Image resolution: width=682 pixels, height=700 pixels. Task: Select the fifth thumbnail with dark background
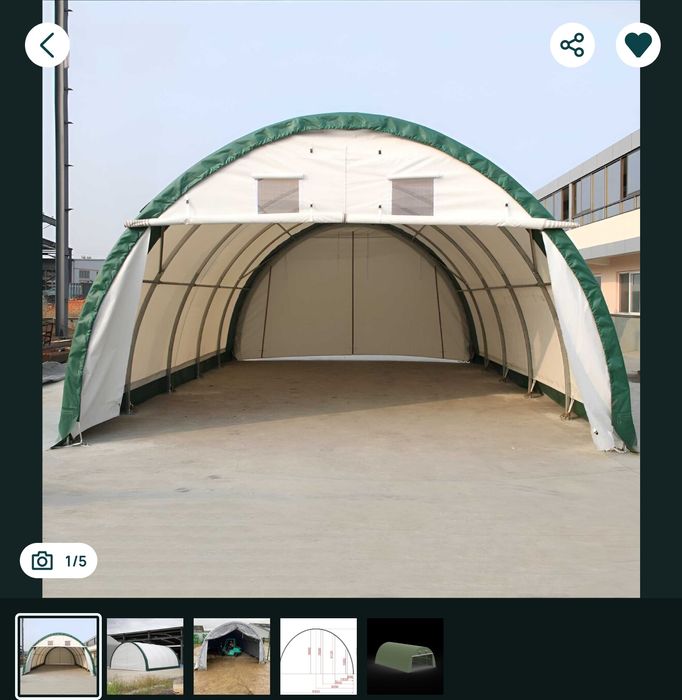[x=405, y=656]
